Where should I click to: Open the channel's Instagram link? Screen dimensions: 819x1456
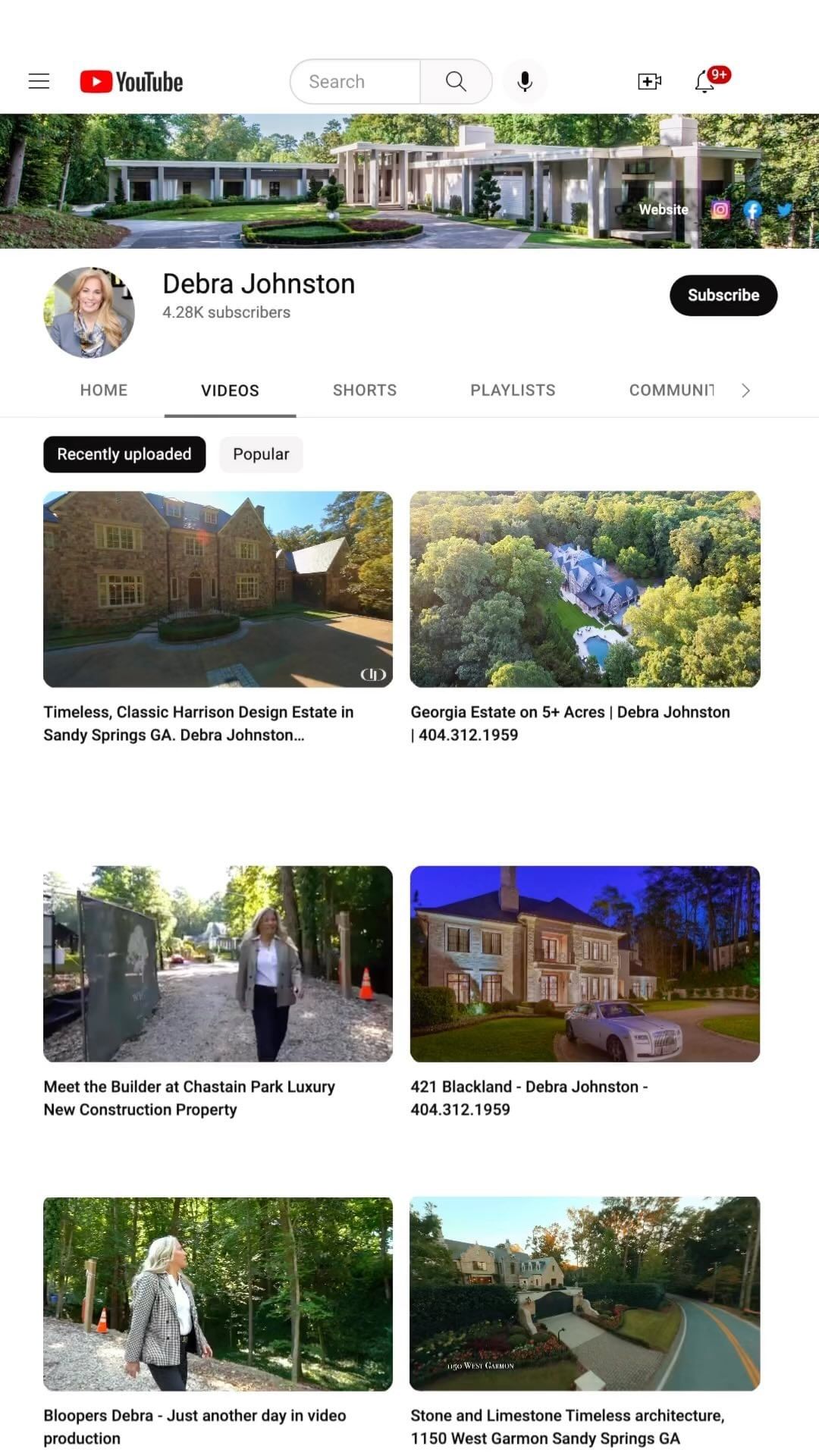[720, 209]
